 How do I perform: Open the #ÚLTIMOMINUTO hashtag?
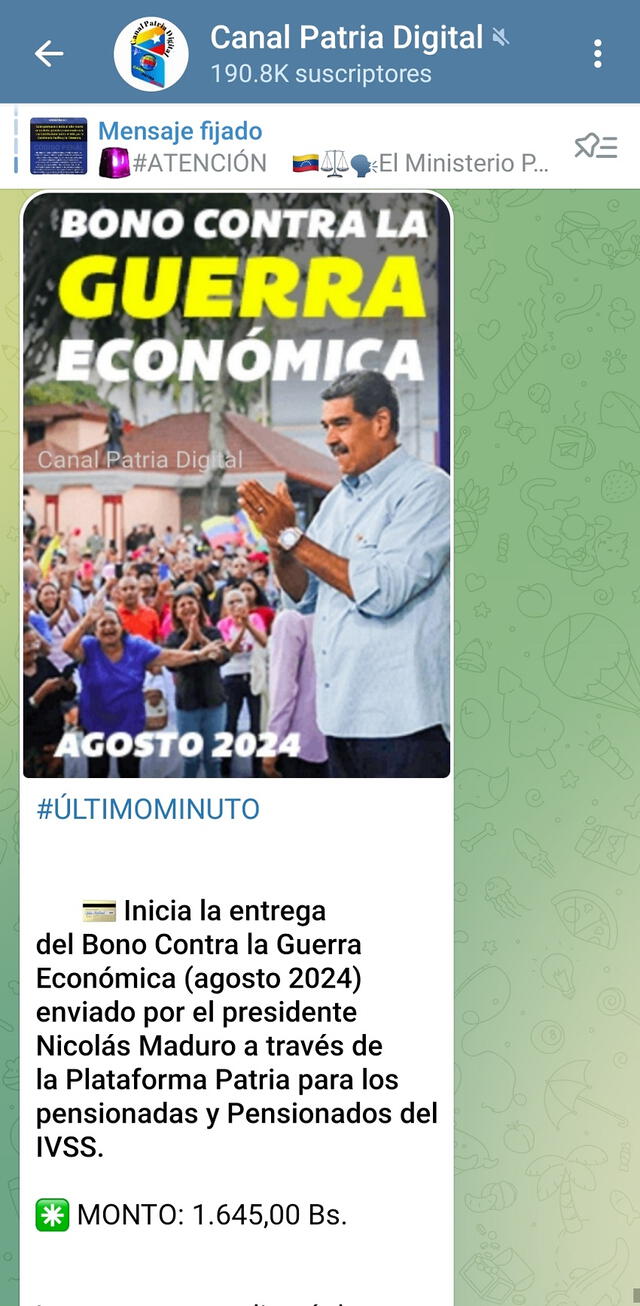pyautogui.click(x=148, y=809)
